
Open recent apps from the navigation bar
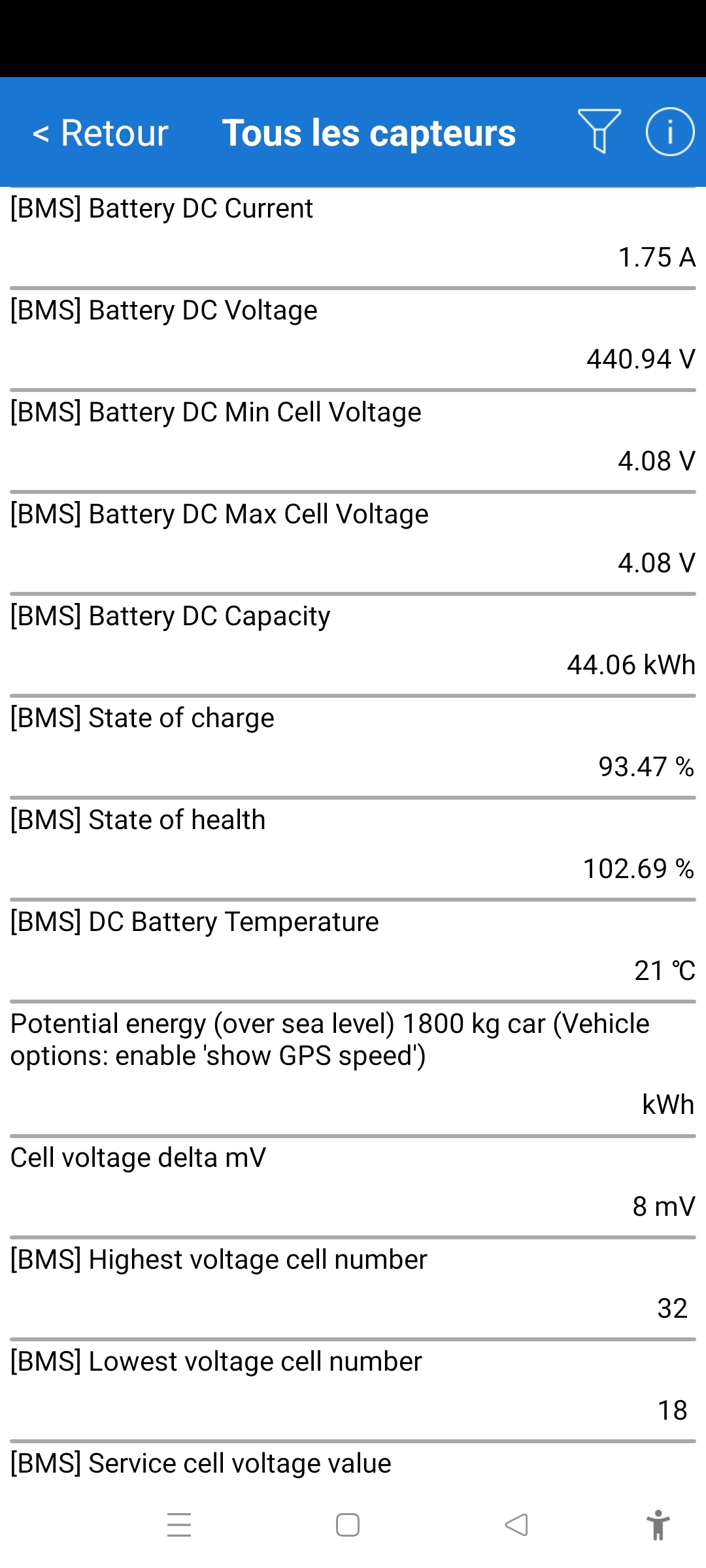pos(179,1525)
